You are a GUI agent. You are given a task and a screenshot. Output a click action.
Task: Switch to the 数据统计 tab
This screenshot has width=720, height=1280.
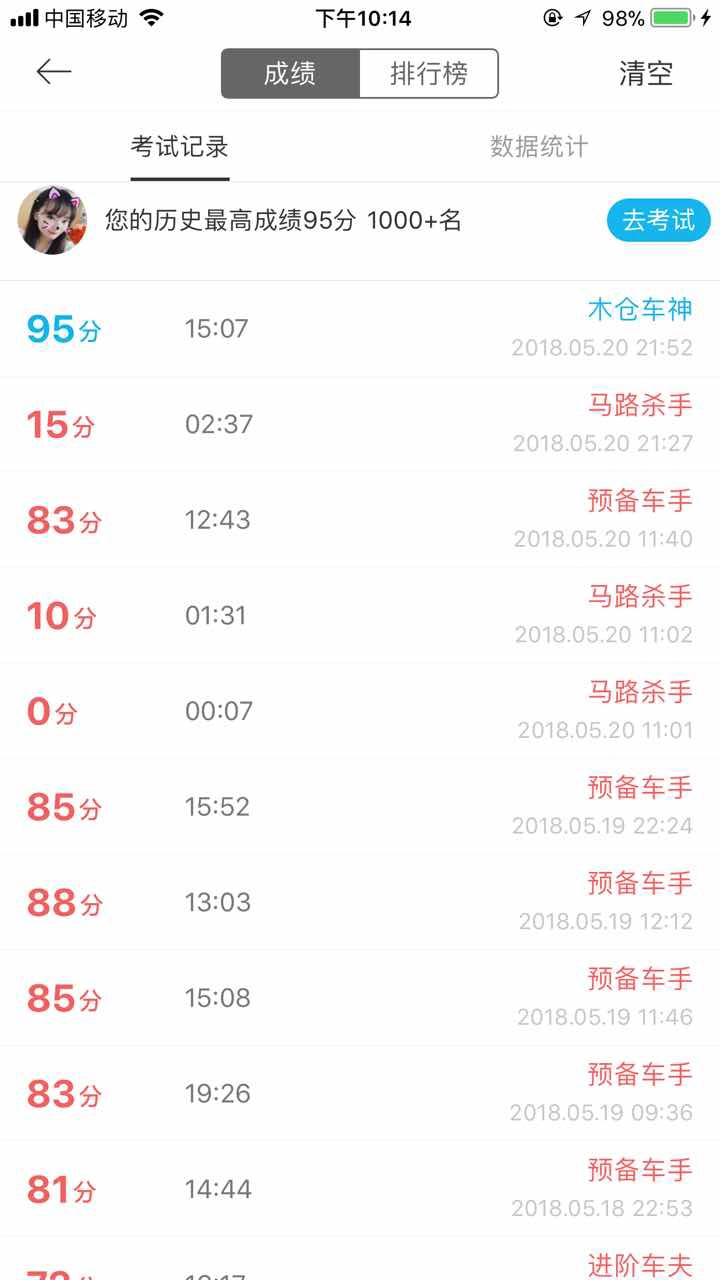coord(539,147)
